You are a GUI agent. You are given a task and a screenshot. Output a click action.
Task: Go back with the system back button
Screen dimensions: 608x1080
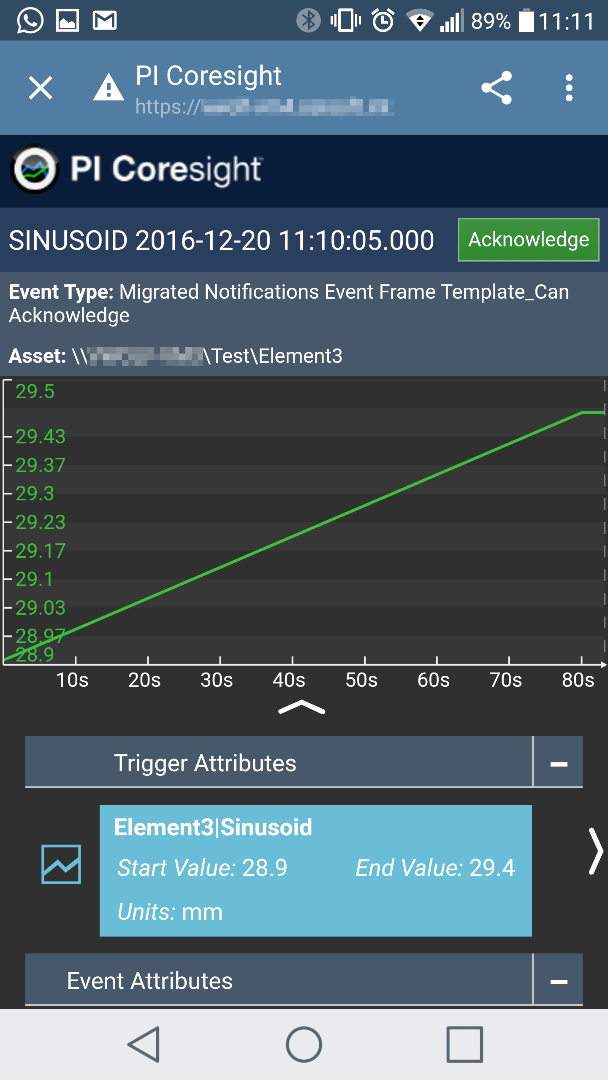(x=144, y=1044)
